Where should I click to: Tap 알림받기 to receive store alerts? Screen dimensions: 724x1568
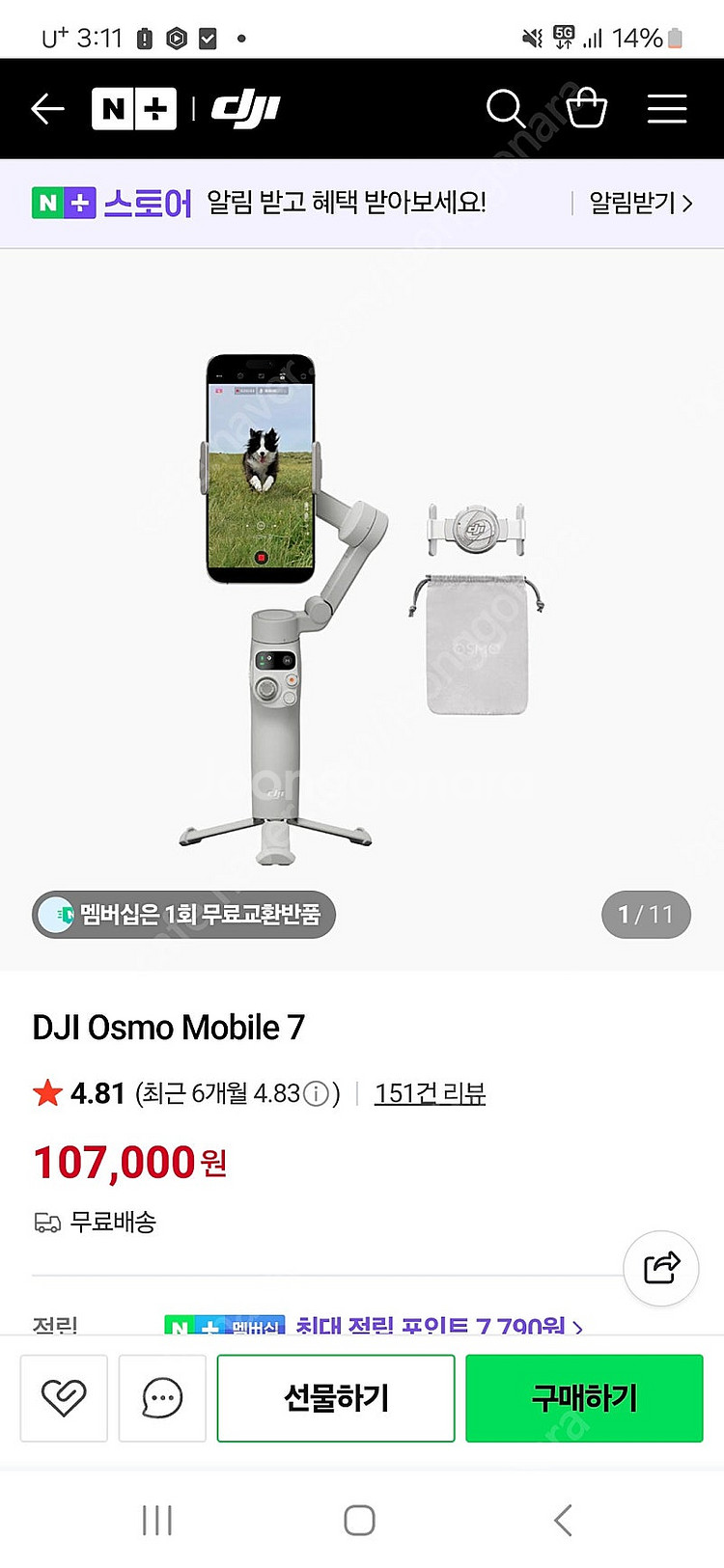point(640,203)
